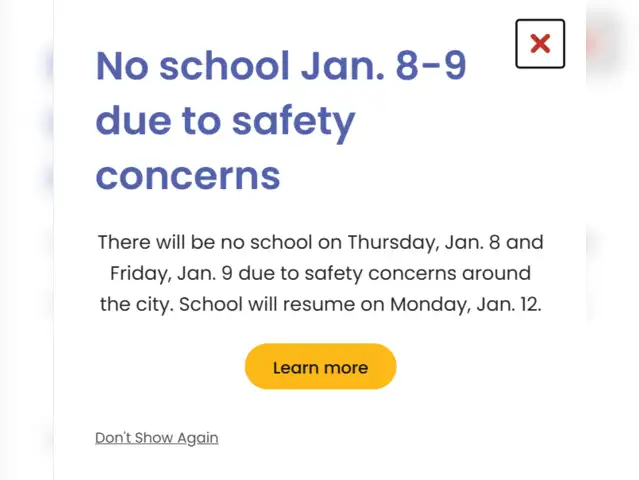
Task: Close the no school alert popup
Action: point(540,44)
